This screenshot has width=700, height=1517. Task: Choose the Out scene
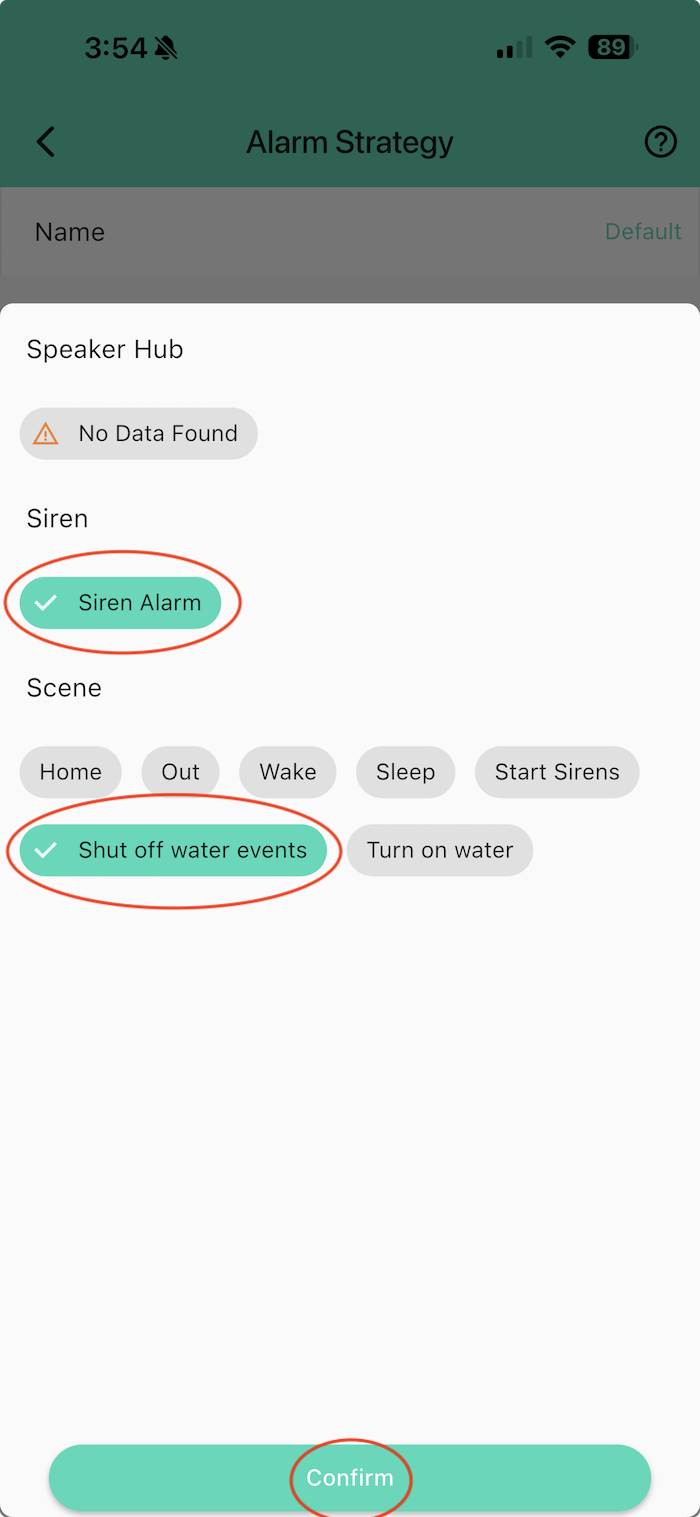181,772
